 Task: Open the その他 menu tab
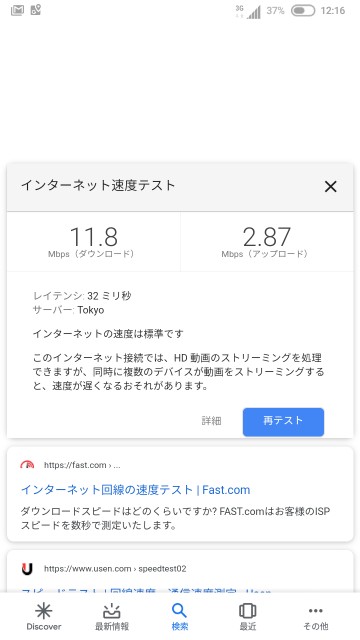click(x=316, y=617)
